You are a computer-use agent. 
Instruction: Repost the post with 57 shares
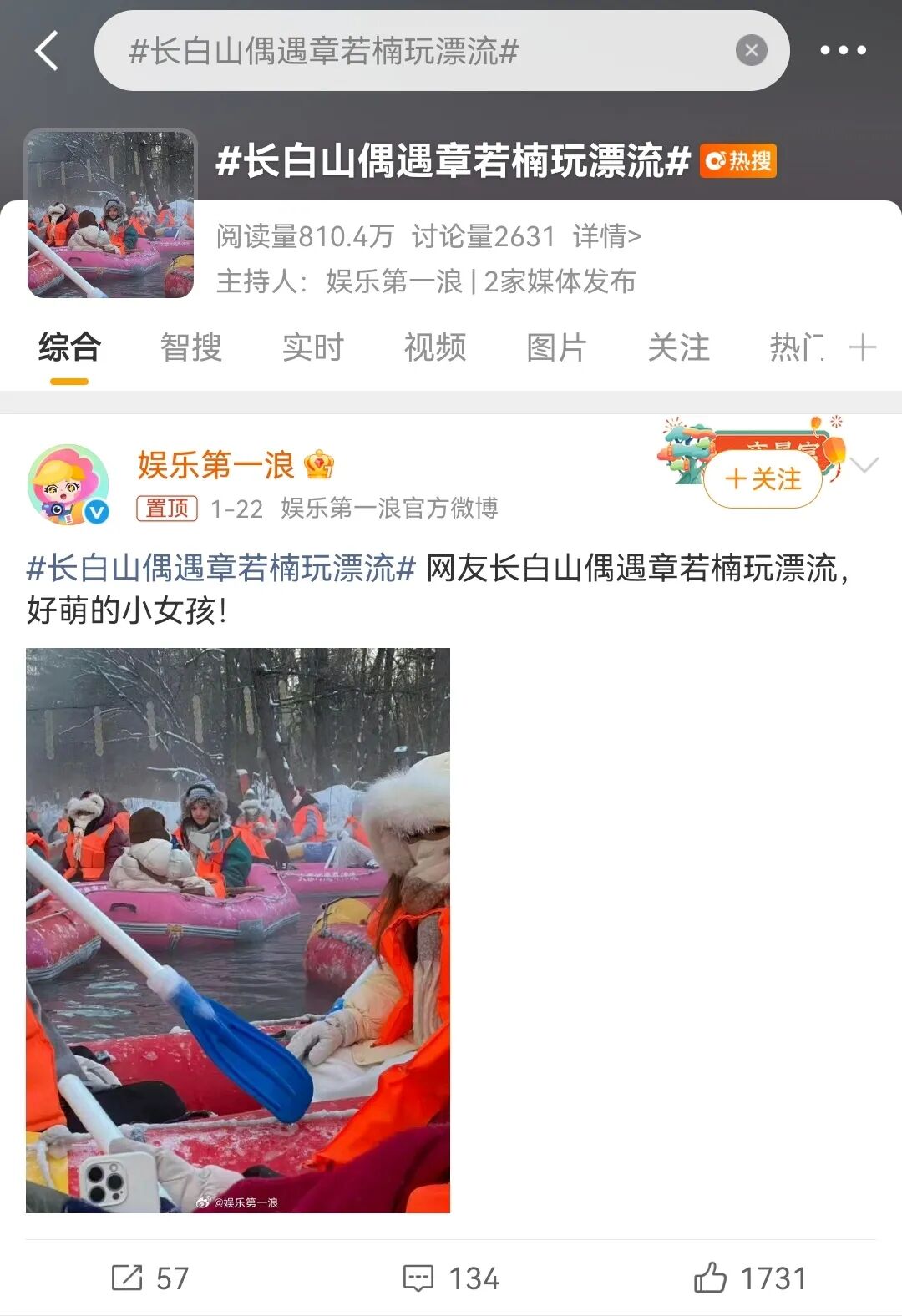click(150, 1278)
